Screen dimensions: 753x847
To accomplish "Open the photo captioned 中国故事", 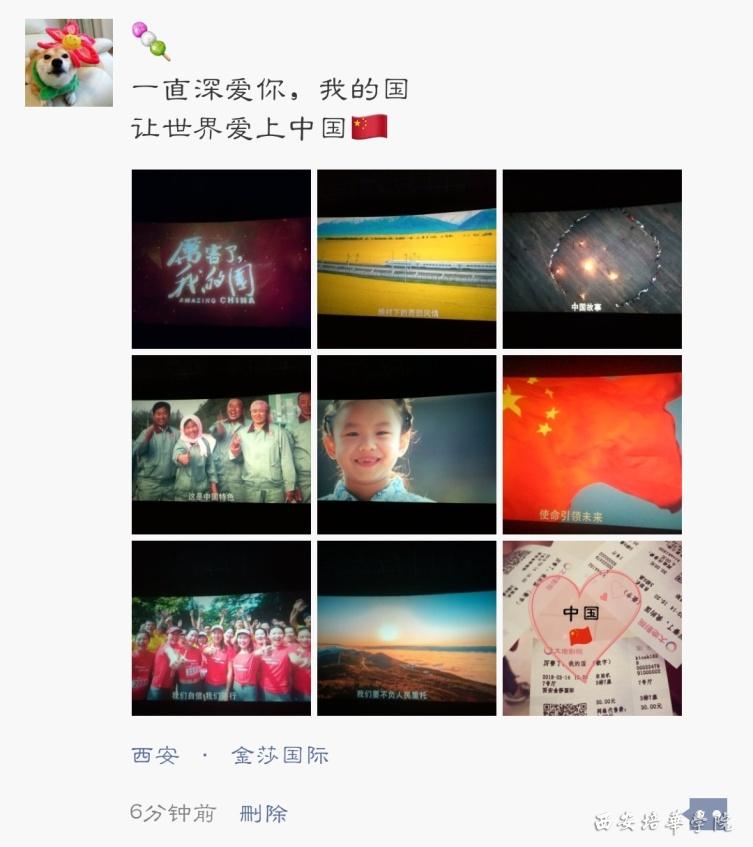I will pos(591,259).
